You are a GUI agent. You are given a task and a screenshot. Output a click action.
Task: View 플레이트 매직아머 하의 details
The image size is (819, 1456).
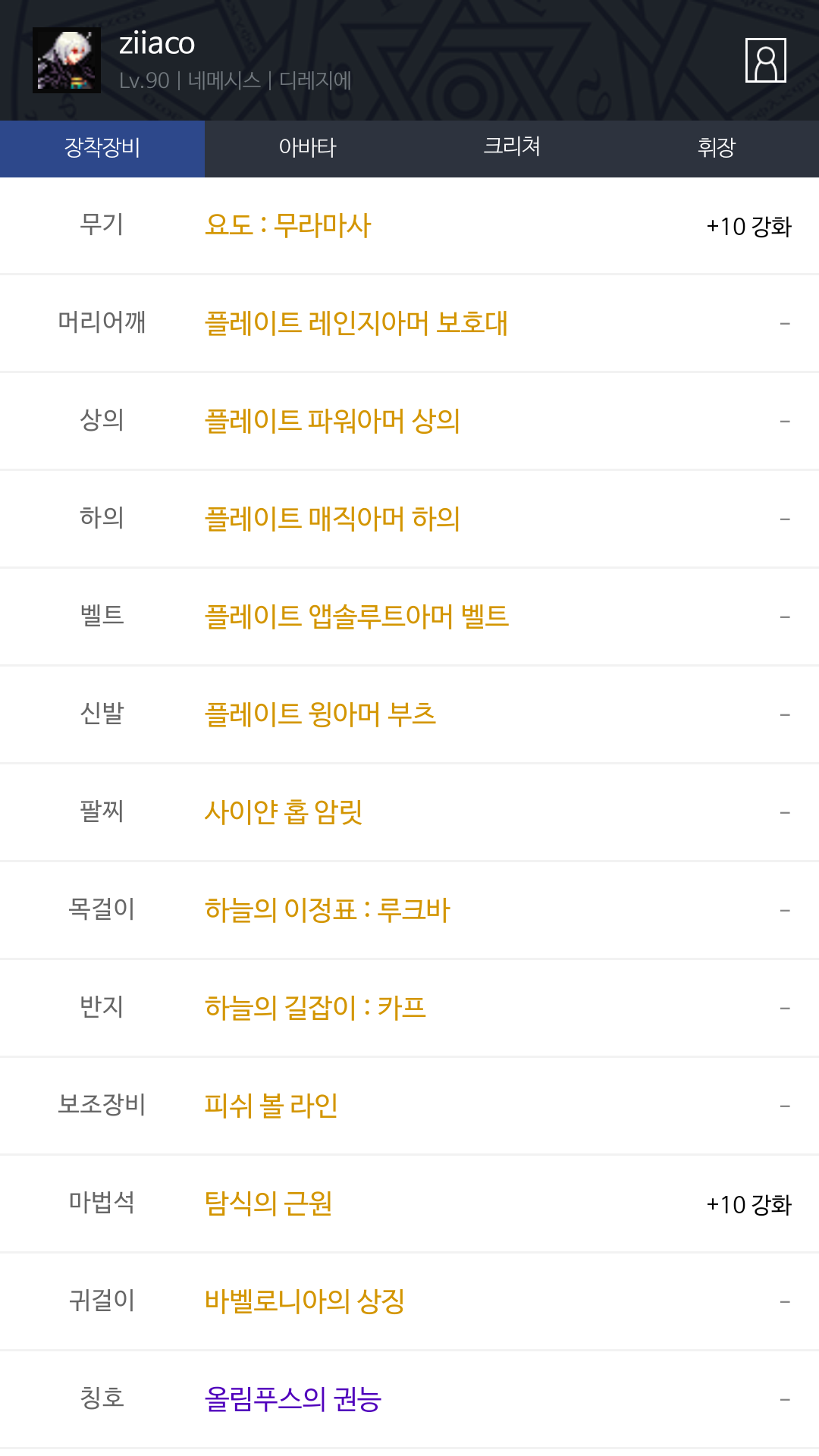(x=332, y=519)
